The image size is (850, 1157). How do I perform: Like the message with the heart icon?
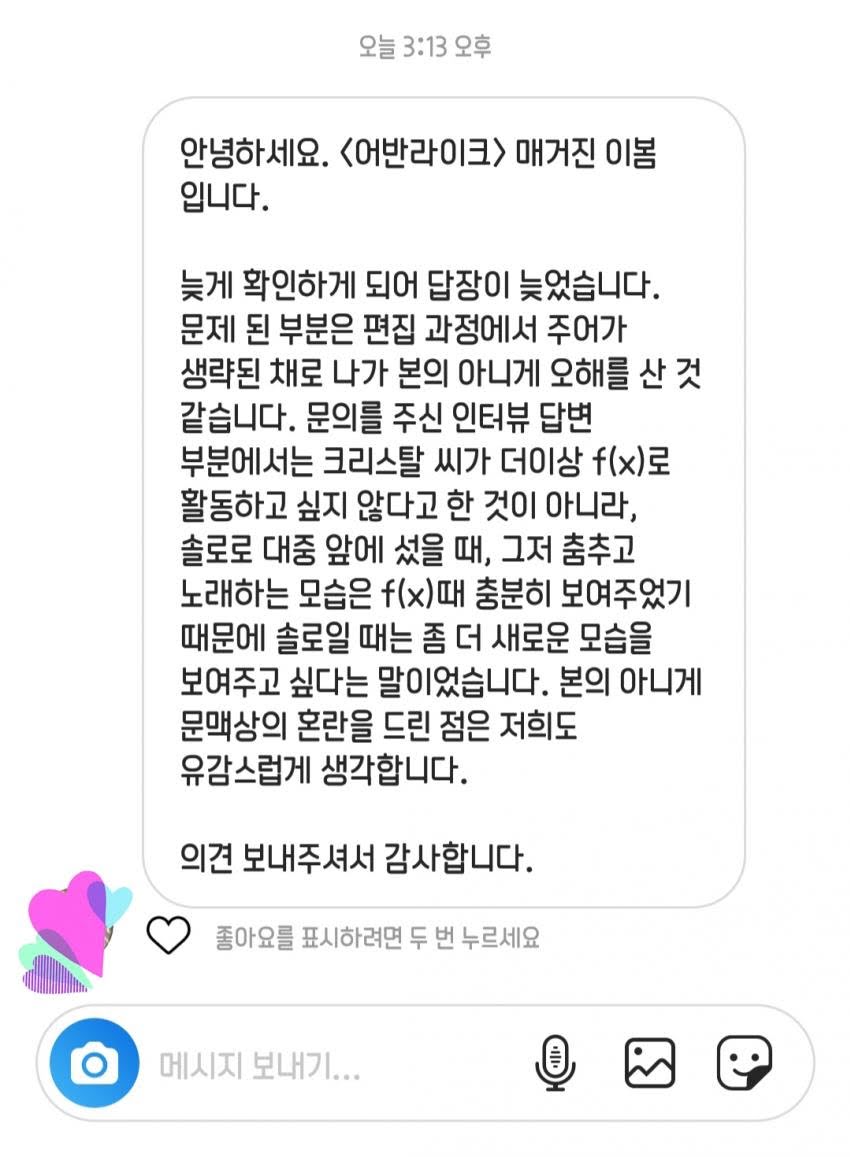tap(168, 936)
